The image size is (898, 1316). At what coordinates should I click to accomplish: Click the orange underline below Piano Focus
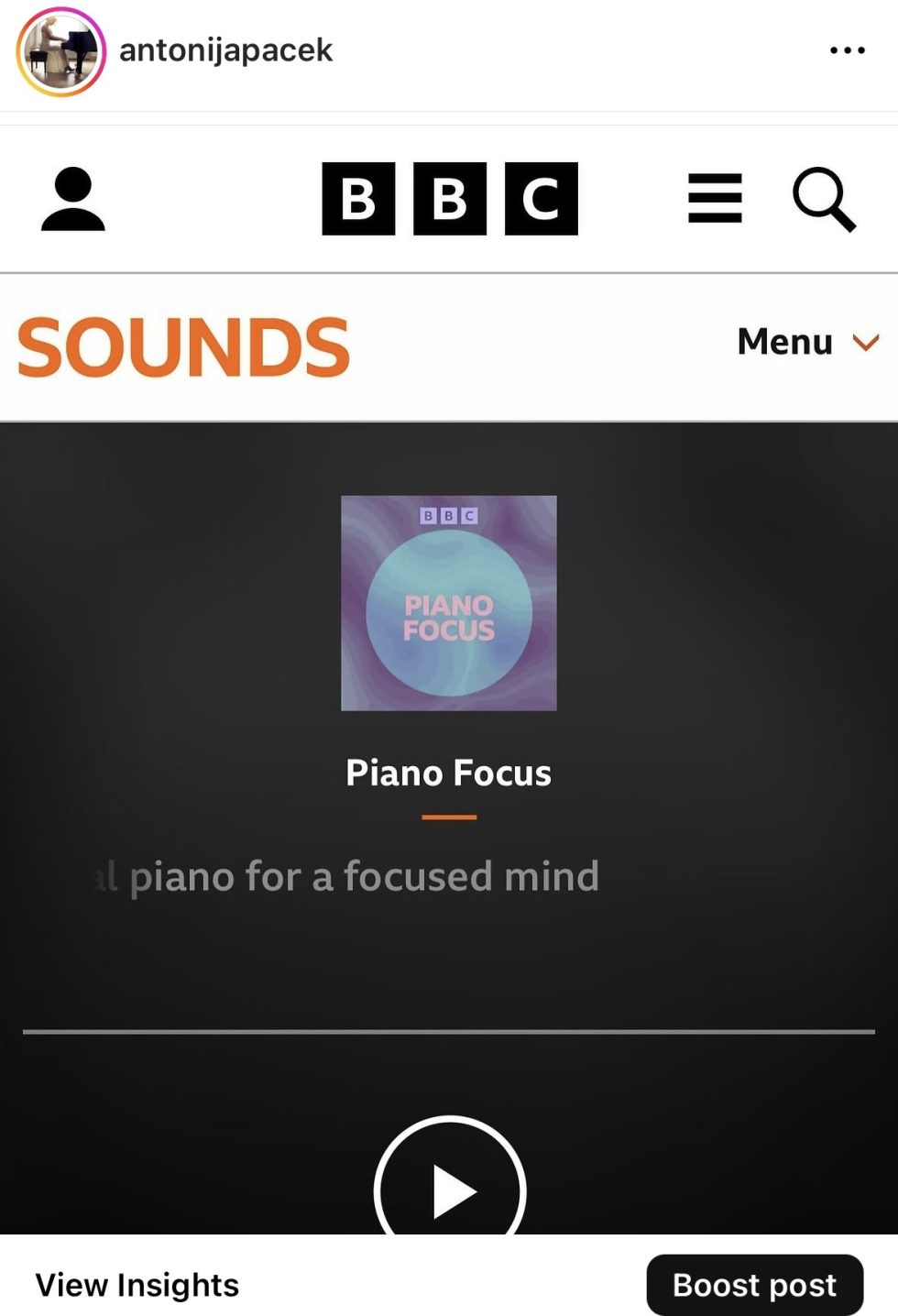click(x=448, y=816)
